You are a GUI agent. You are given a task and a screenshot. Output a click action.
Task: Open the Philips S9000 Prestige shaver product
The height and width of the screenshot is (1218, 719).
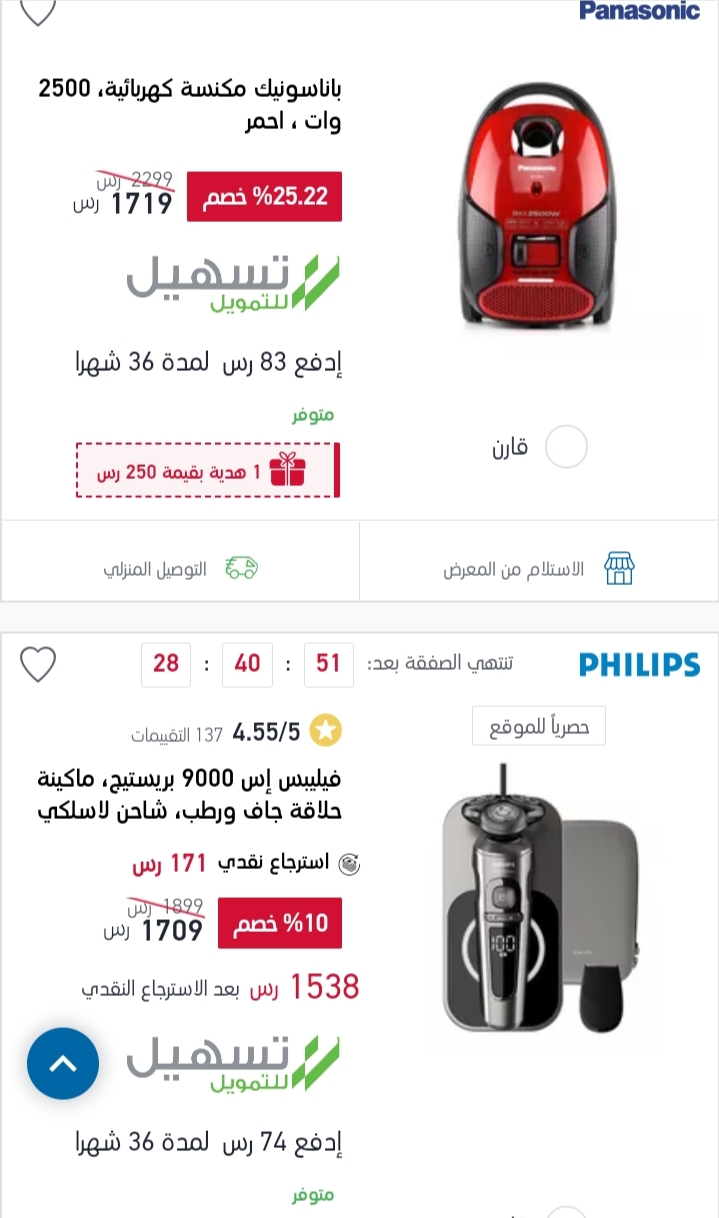(x=539, y=899)
